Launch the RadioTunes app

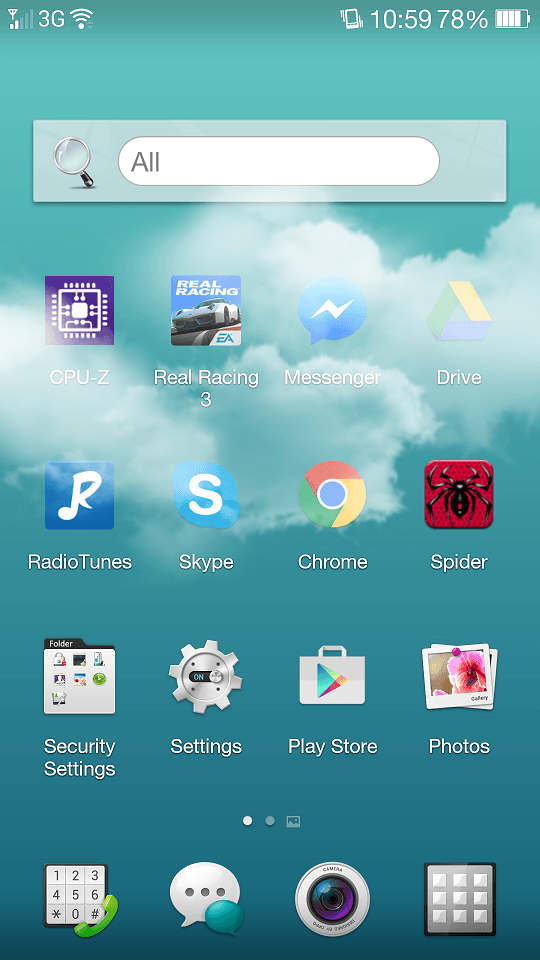pyautogui.click(x=80, y=495)
